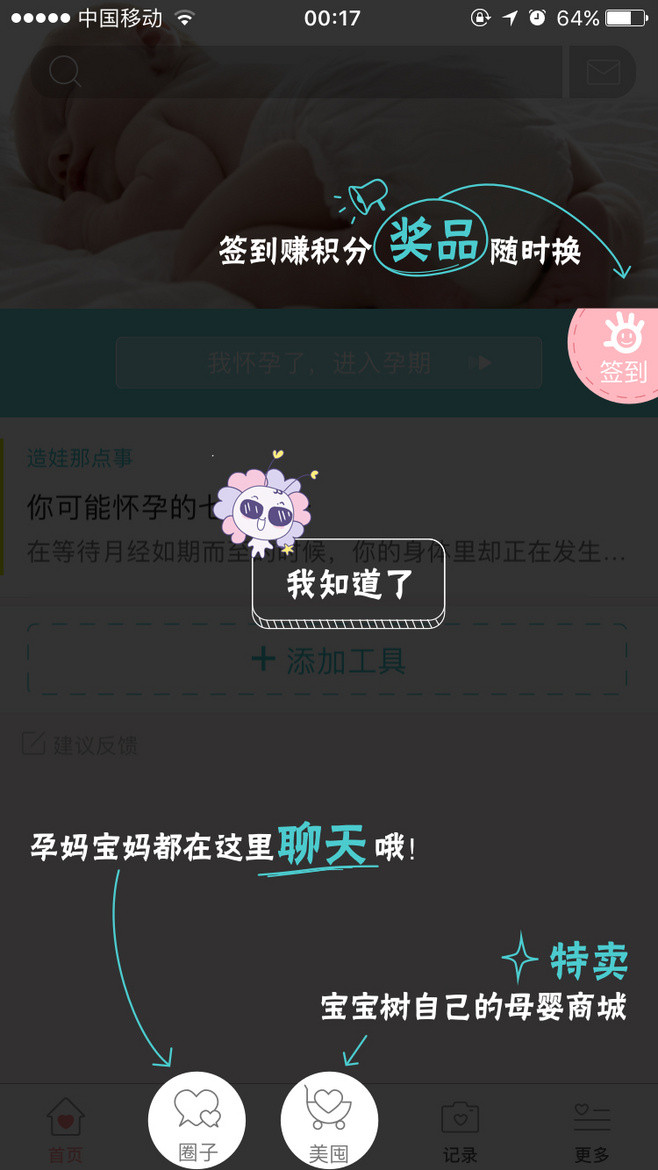Dismiss the tutorial with 我知道了 button
Screen dimensions: 658x1170
click(x=348, y=586)
